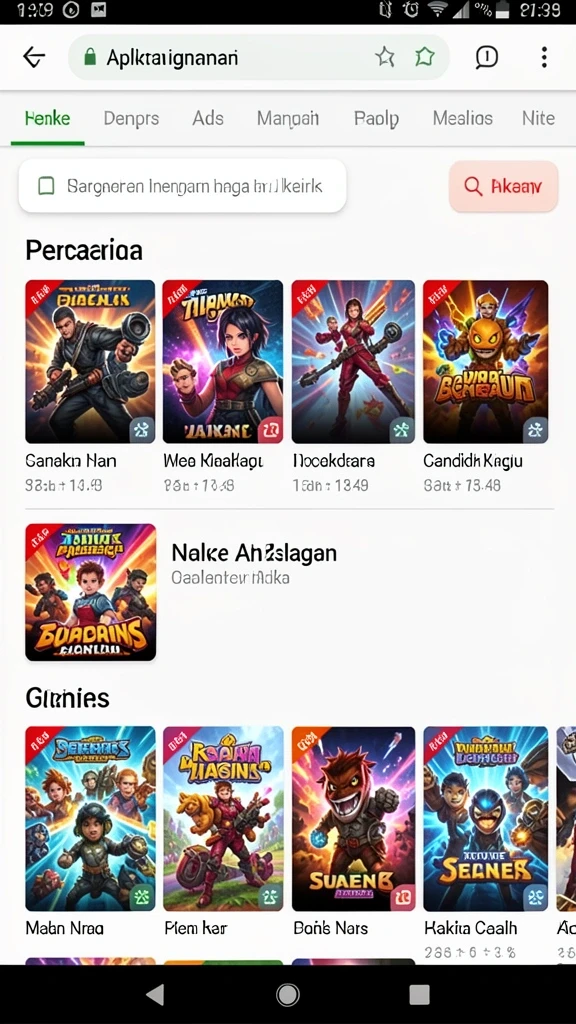The height and width of the screenshot is (1024, 576).
Task: Switch to the Denprs tab
Action: pos(131,118)
